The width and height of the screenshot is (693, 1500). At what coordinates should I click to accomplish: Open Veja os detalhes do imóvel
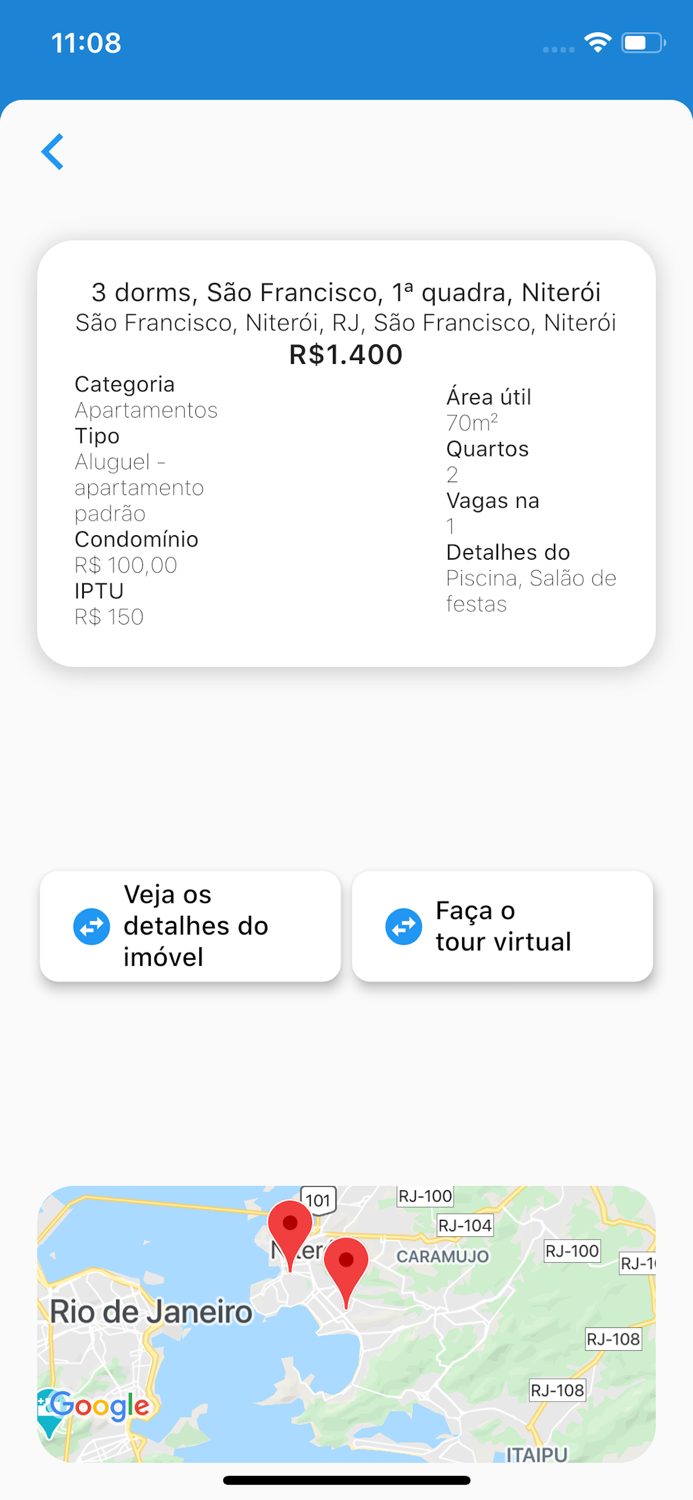[190, 926]
